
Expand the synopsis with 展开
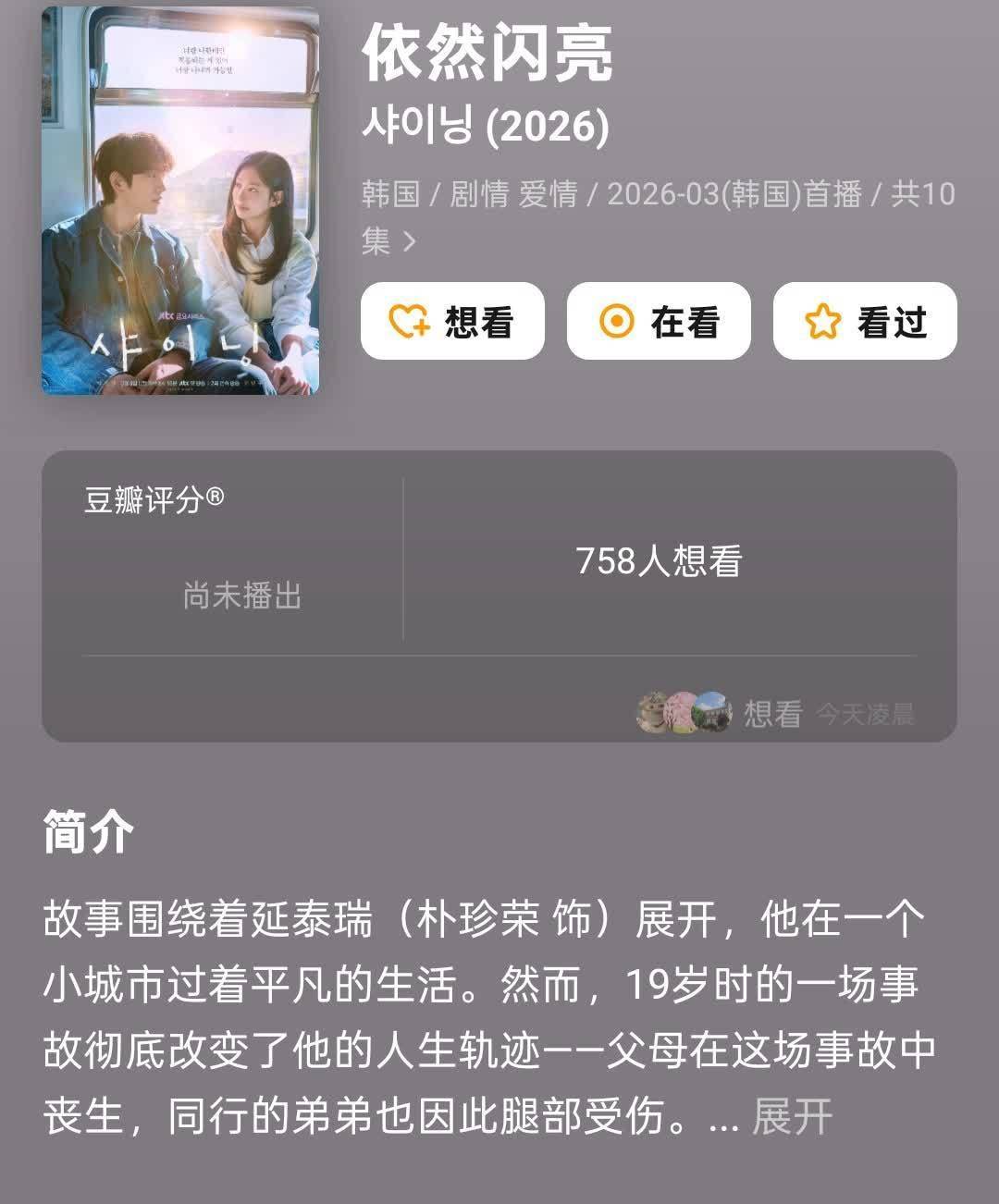pyautogui.click(x=792, y=1117)
